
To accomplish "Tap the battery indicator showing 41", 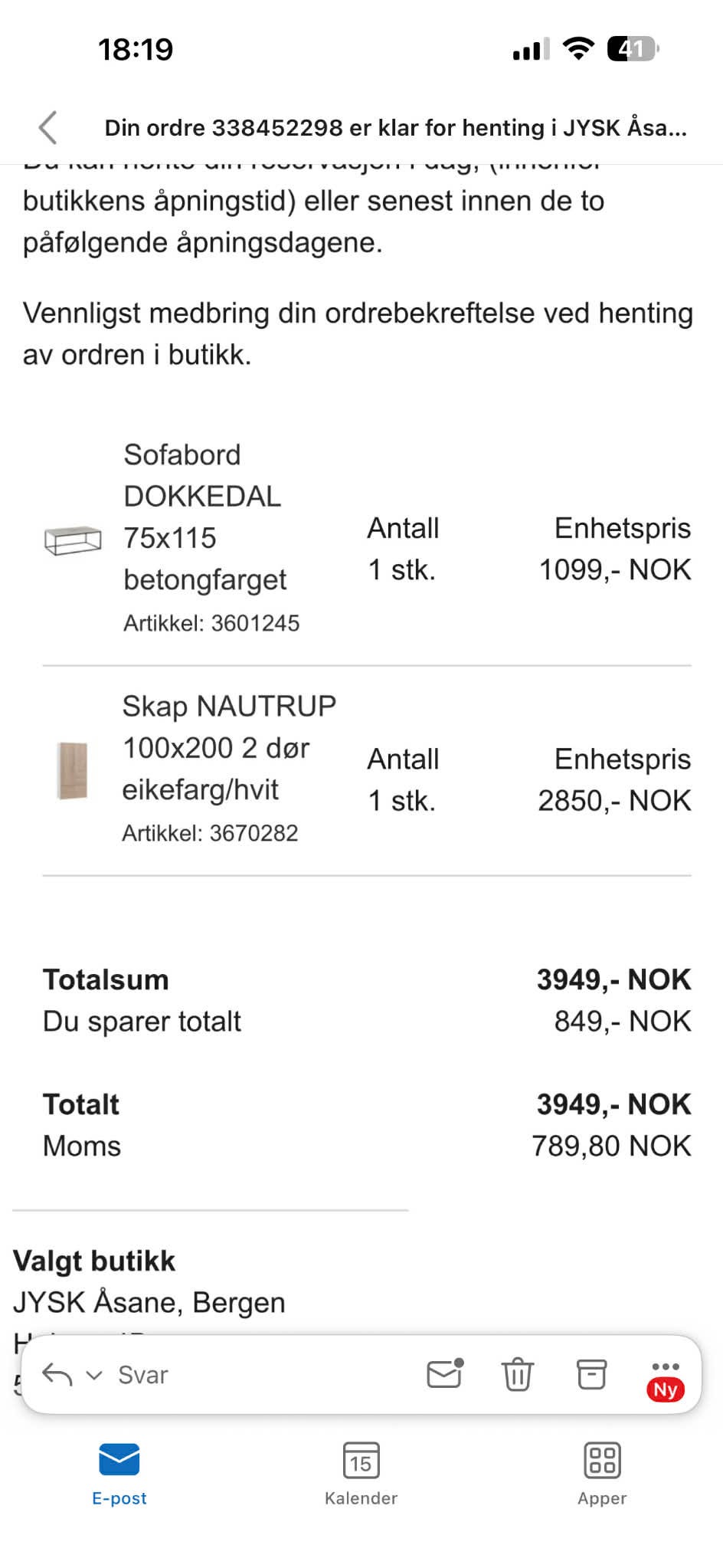I will (x=630, y=48).
